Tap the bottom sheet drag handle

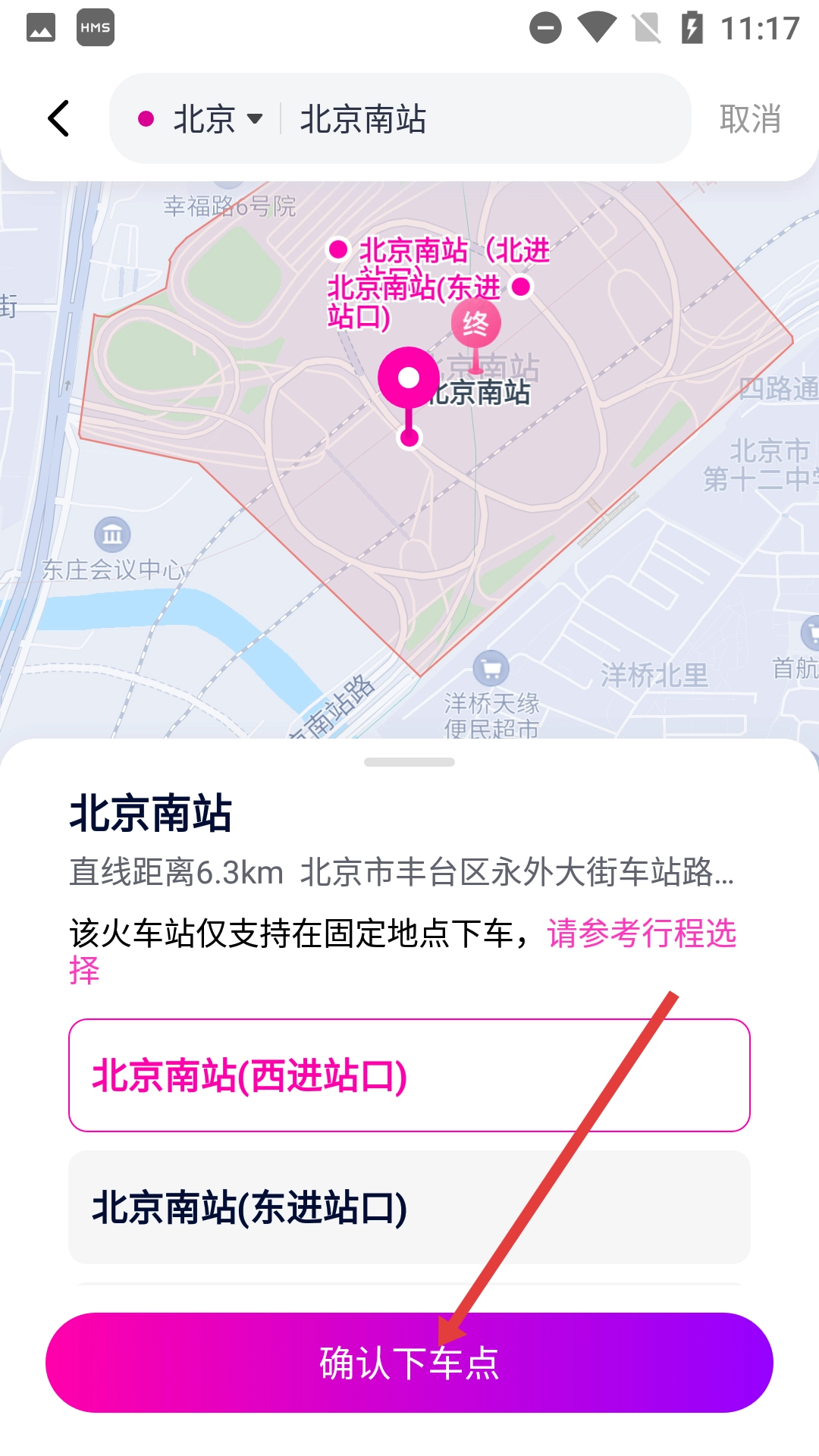pyautogui.click(x=409, y=762)
